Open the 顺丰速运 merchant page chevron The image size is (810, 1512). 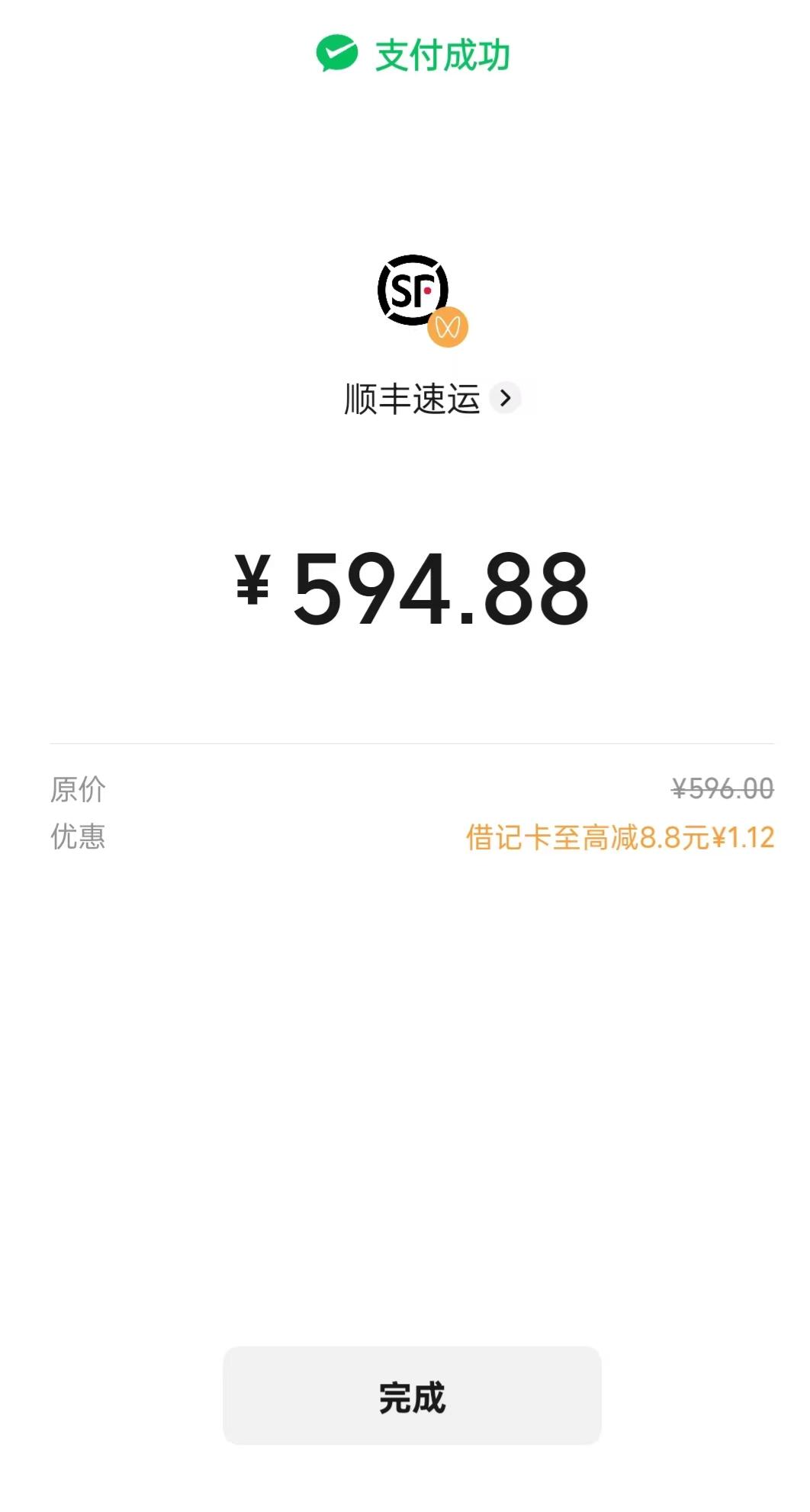pos(505,398)
